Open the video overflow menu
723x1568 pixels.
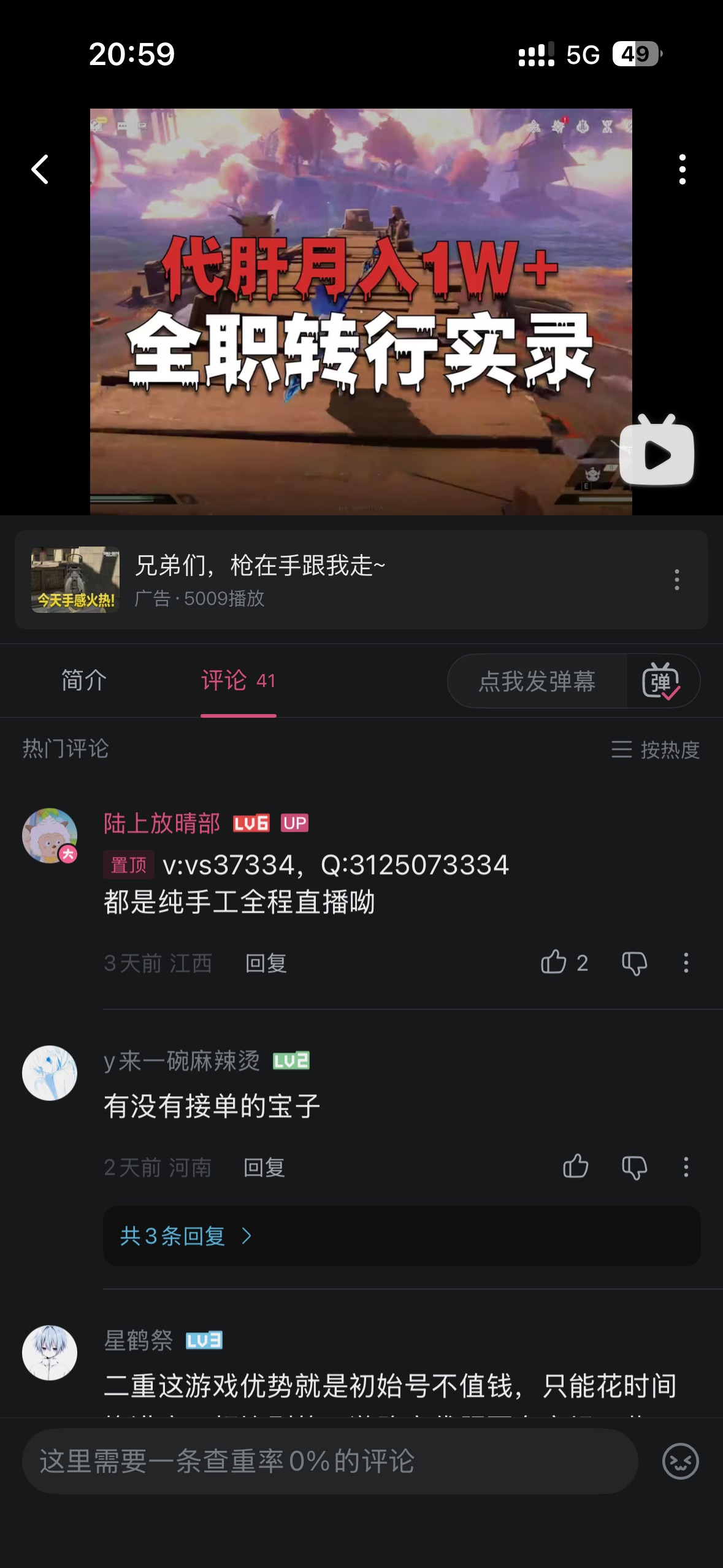[x=682, y=169]
